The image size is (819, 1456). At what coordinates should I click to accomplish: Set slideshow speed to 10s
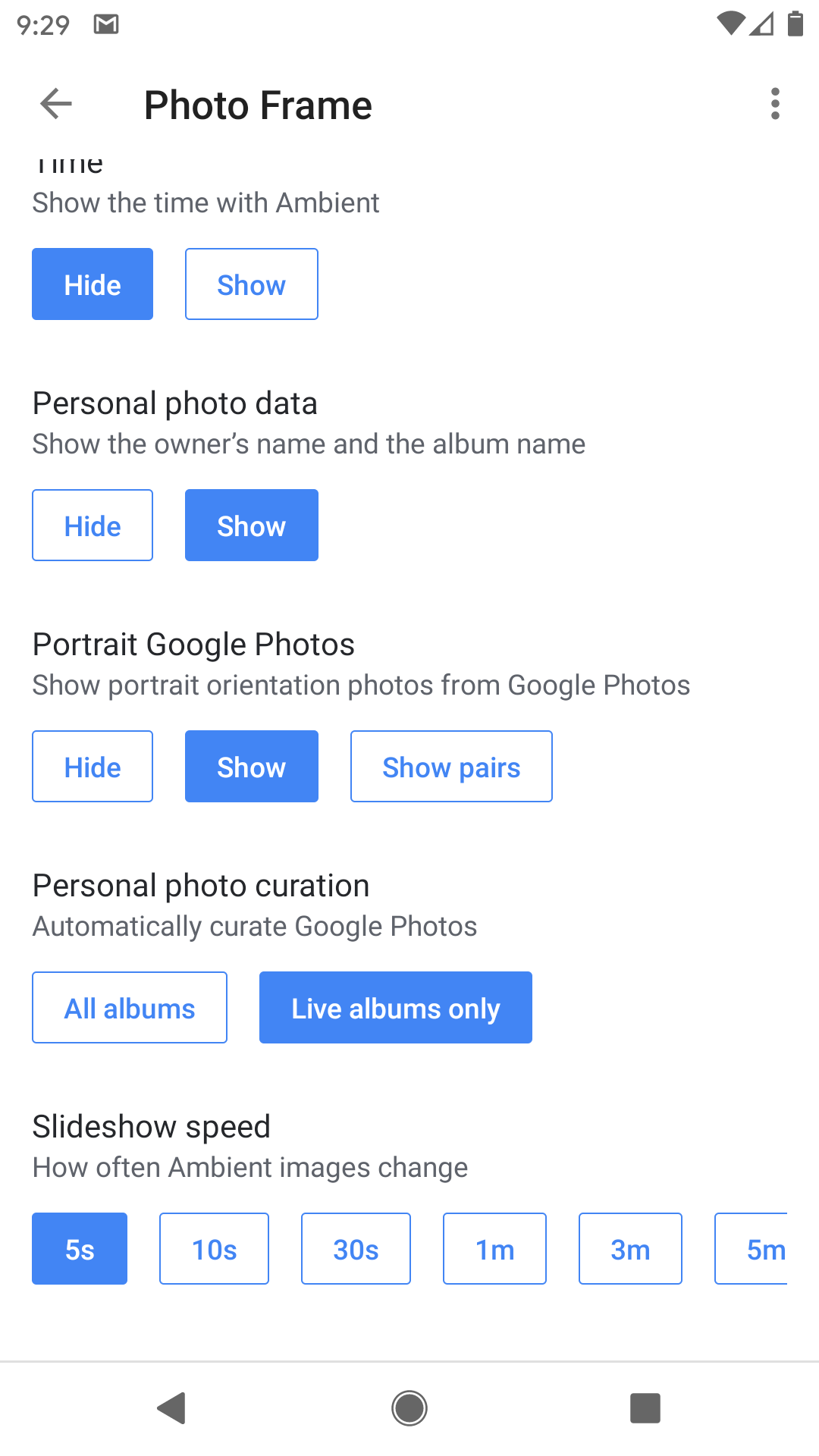click(214, 1249)
